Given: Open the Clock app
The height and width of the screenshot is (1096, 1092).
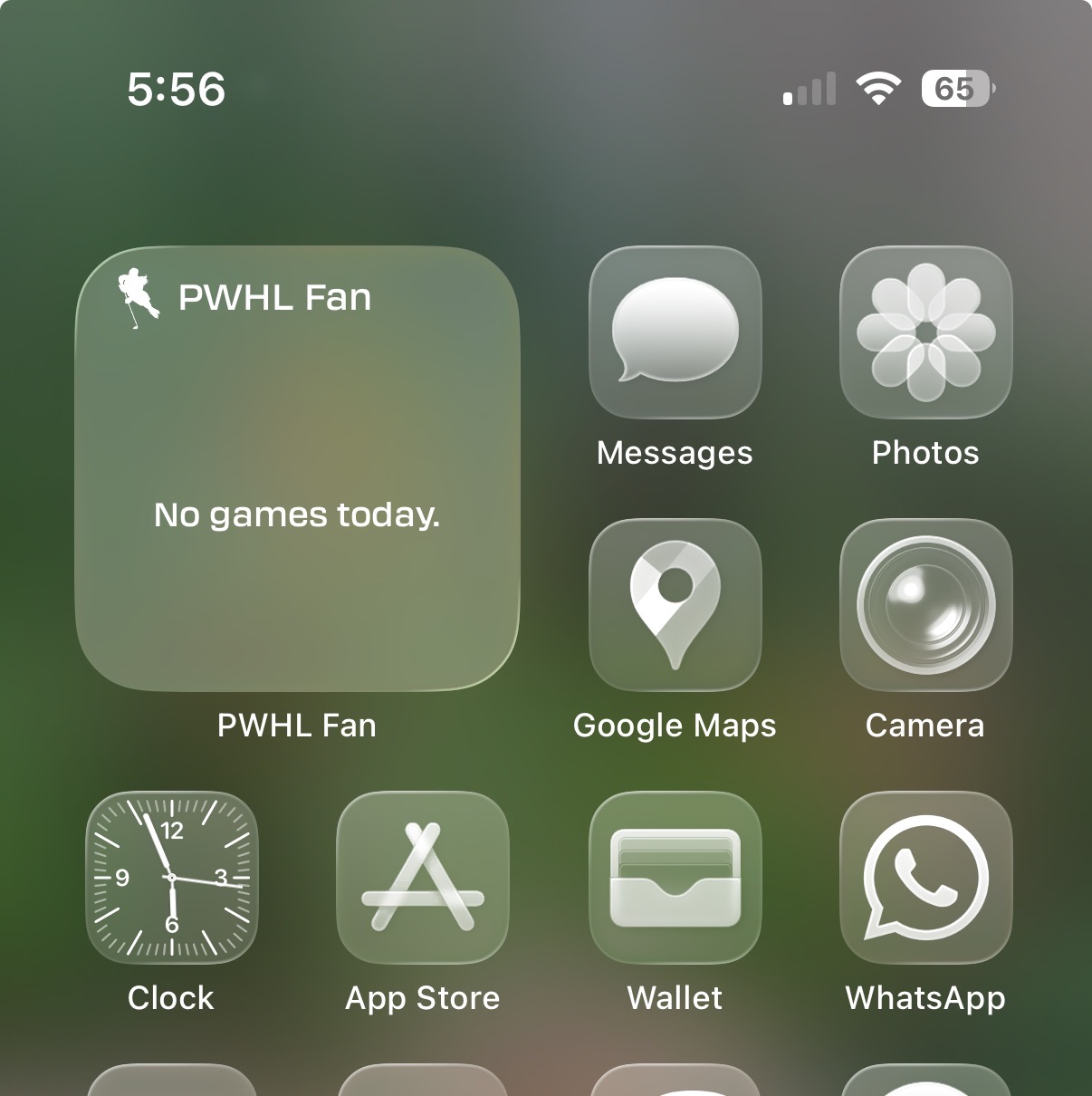Looking at the screenshot, I should tap(171, 877).
